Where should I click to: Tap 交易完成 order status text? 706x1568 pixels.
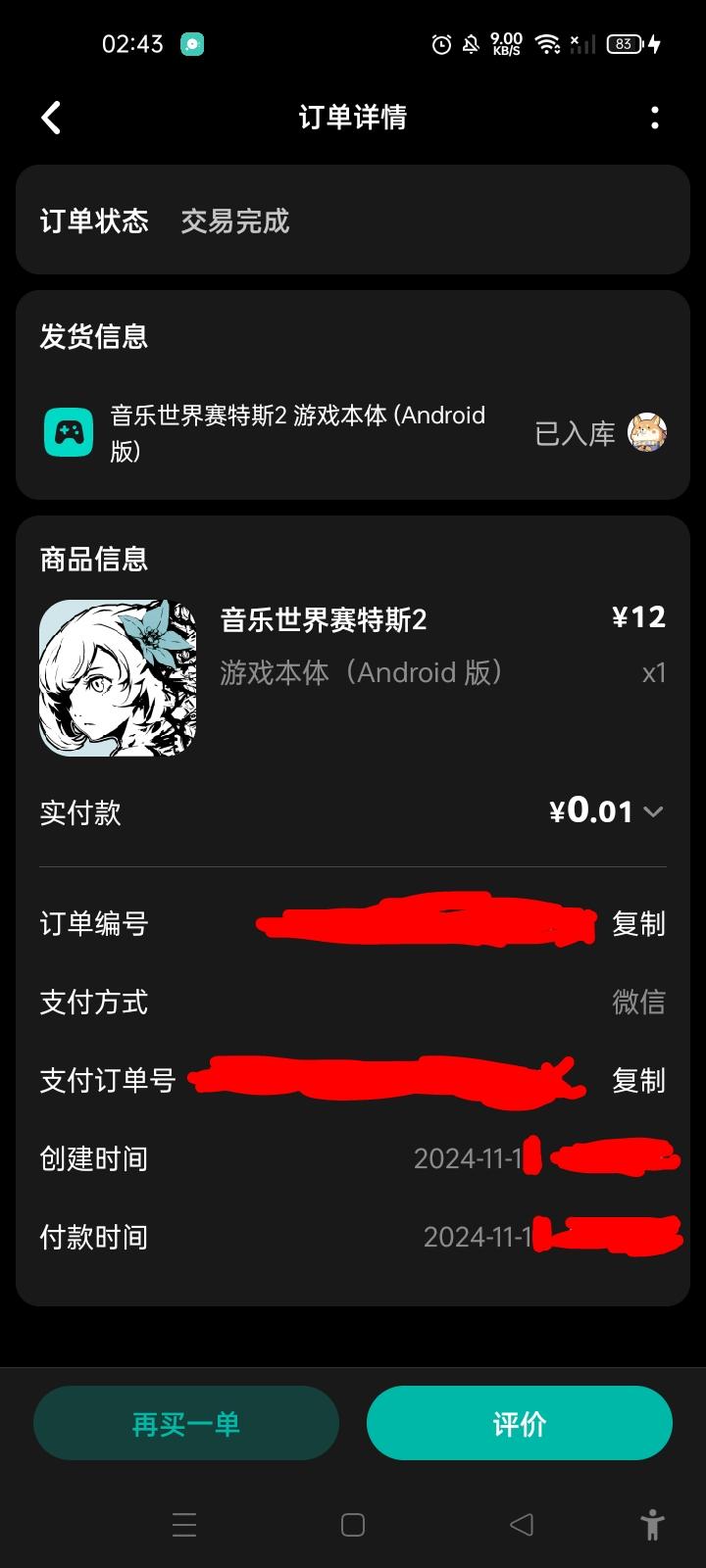234,221
